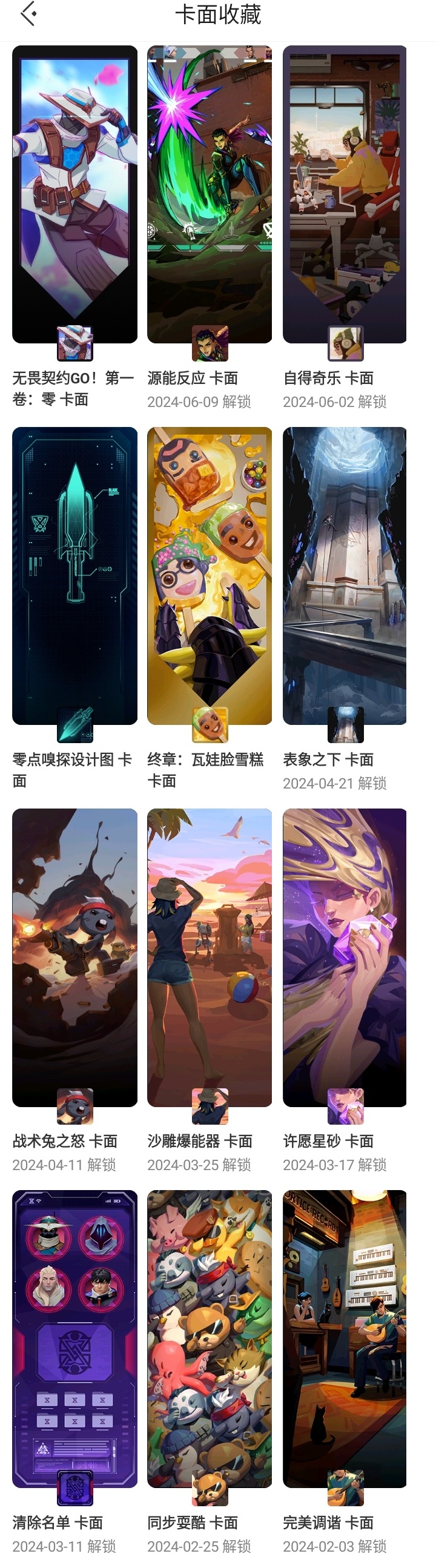
Task: Open the 源能反应 卡面 card
Action: click(210, 195)
